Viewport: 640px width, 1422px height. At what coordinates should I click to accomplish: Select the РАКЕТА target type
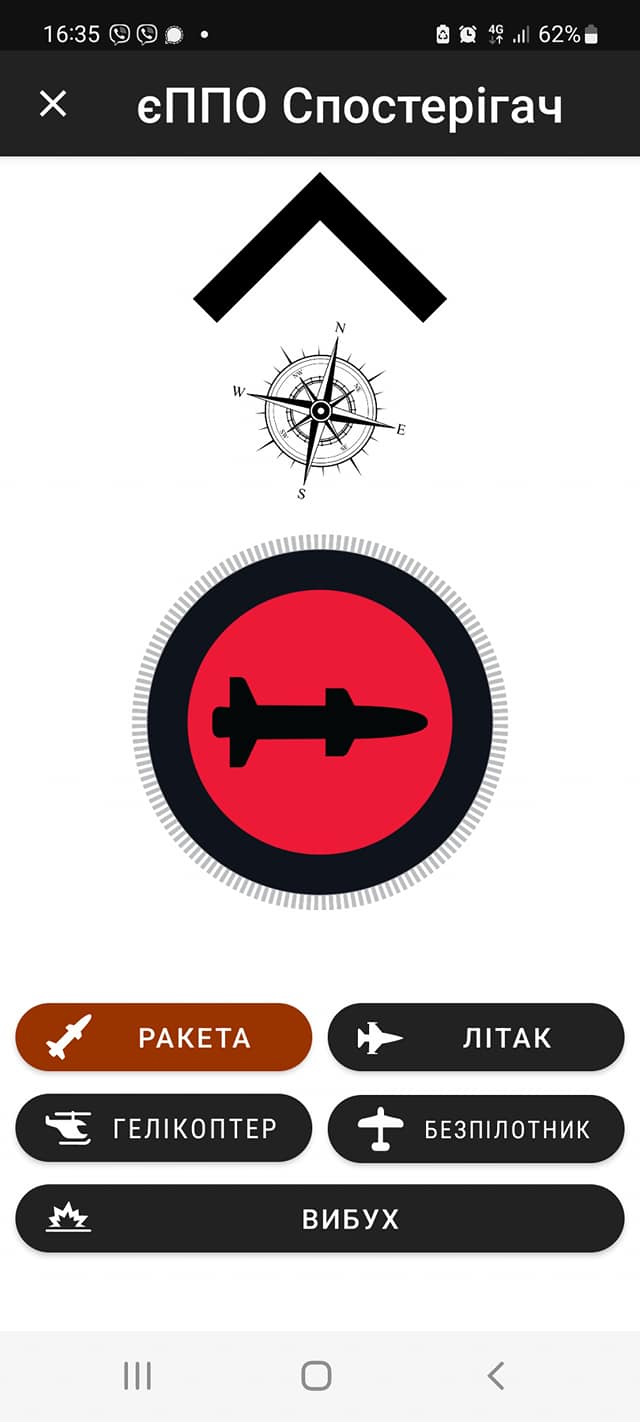click(164, 1037)
